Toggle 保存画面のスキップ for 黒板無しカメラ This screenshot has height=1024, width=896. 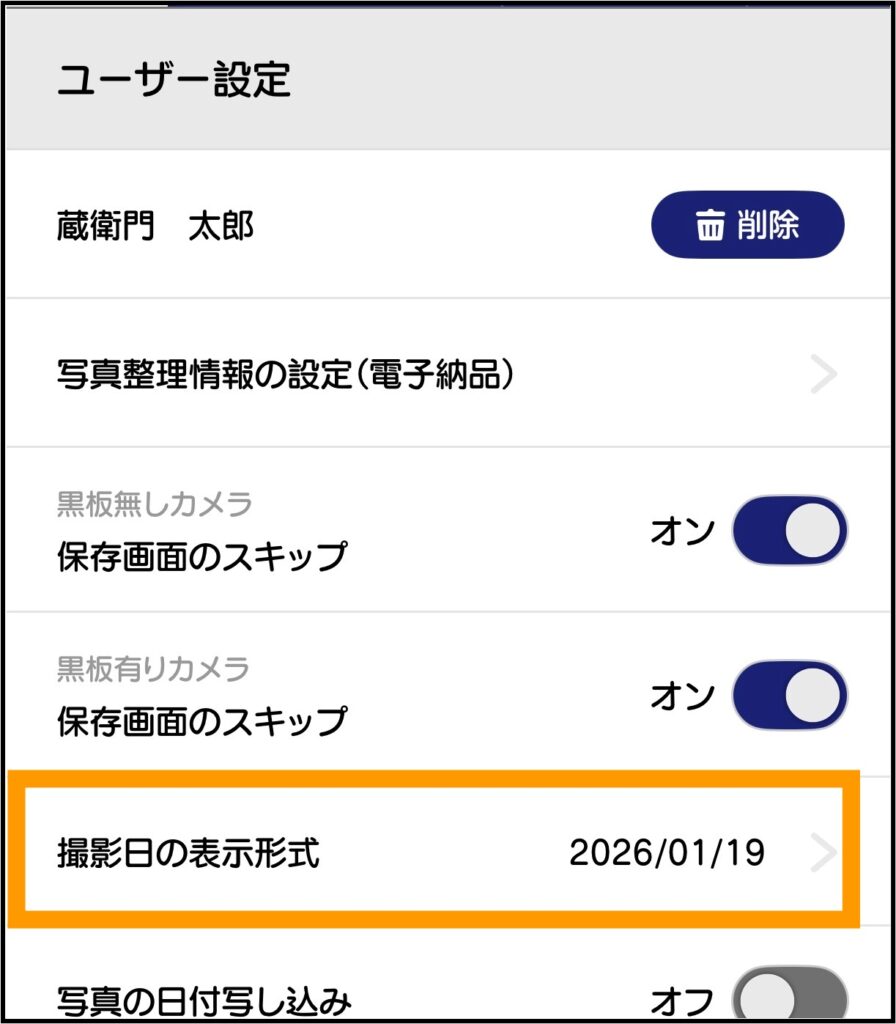[x=789, y=530]
